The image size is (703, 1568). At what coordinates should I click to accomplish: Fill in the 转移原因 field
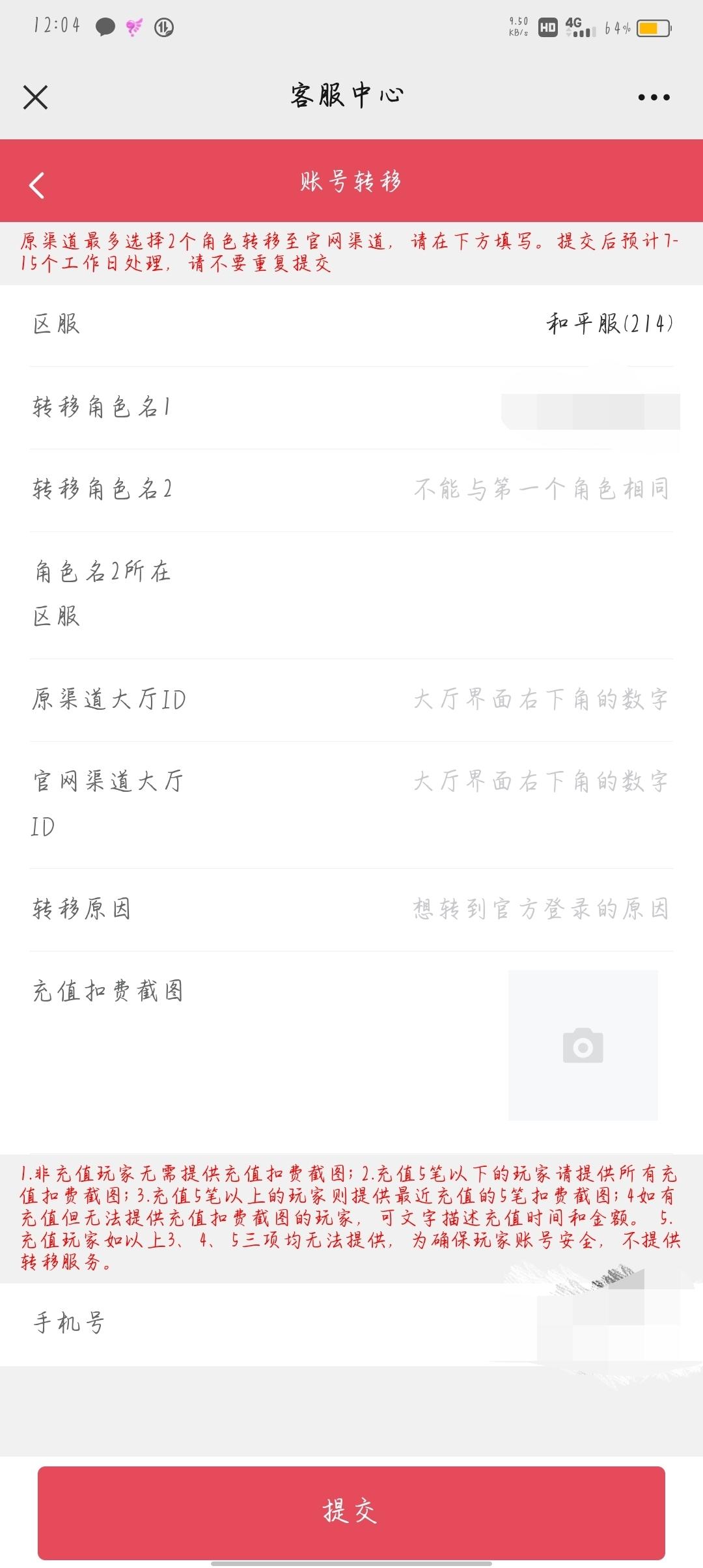pyautogui.click(x=351, y=910)
